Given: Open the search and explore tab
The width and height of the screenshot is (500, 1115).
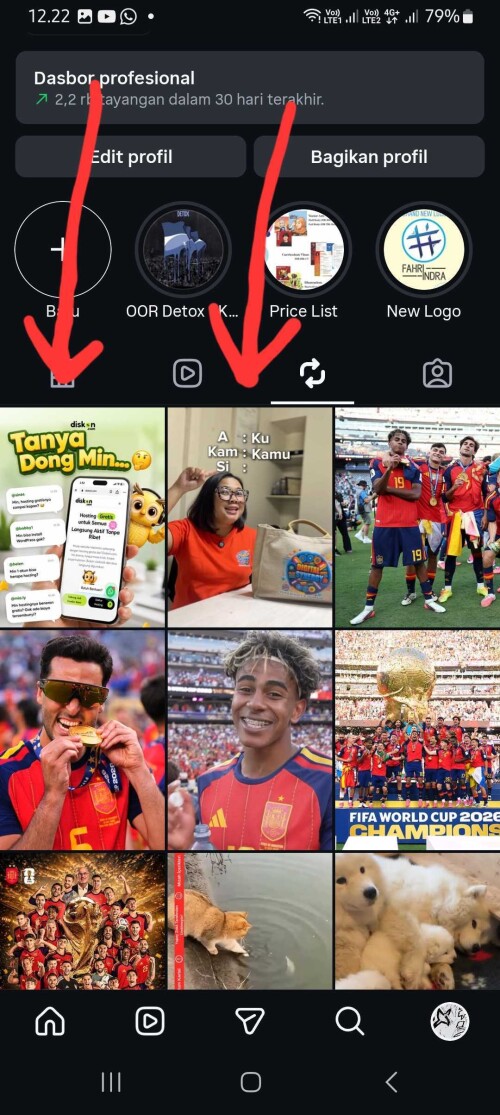Looking at the screenshot, I should point(350,1022).
